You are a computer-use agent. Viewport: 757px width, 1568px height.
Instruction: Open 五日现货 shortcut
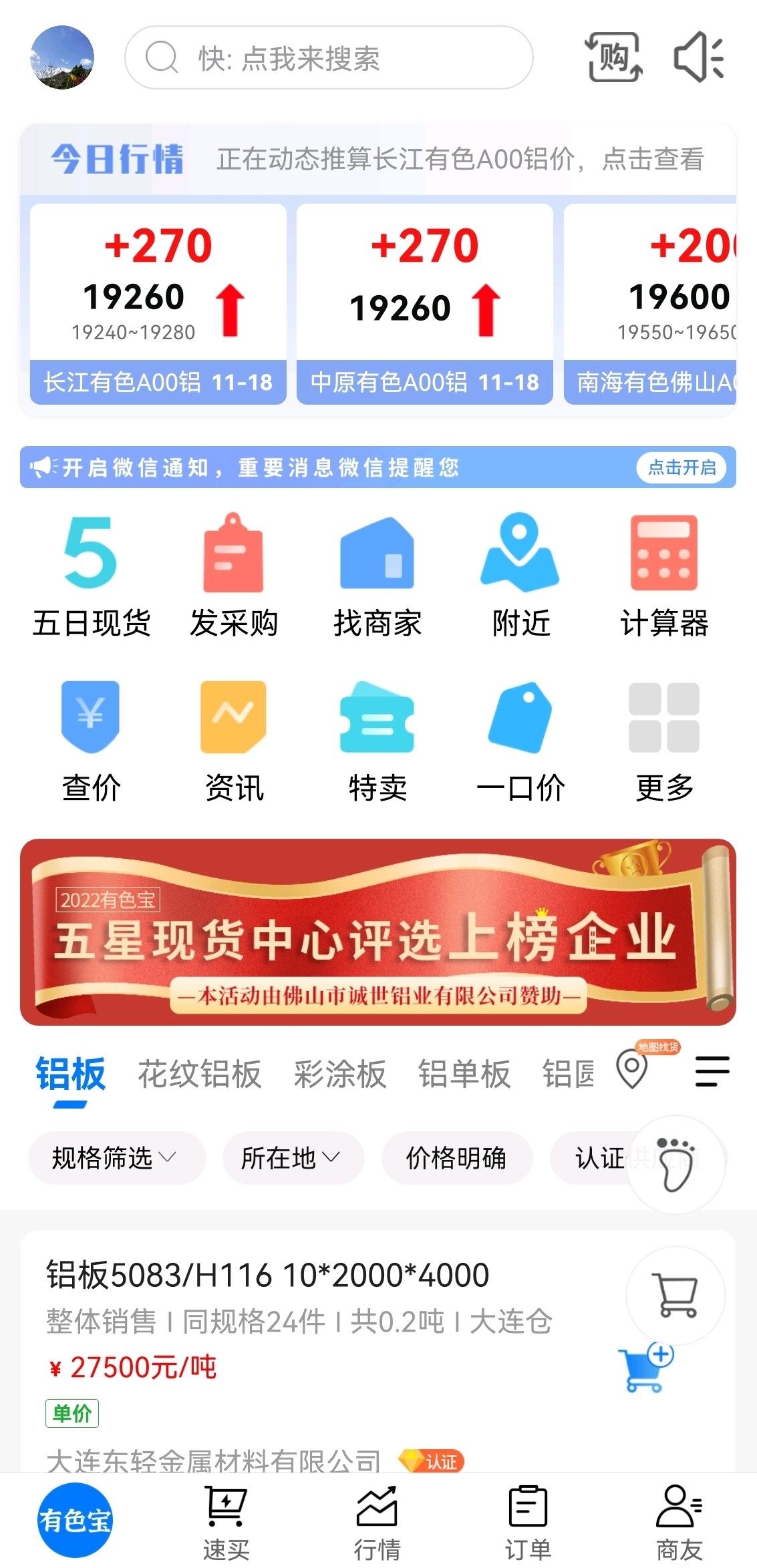[x=91, y=576]
